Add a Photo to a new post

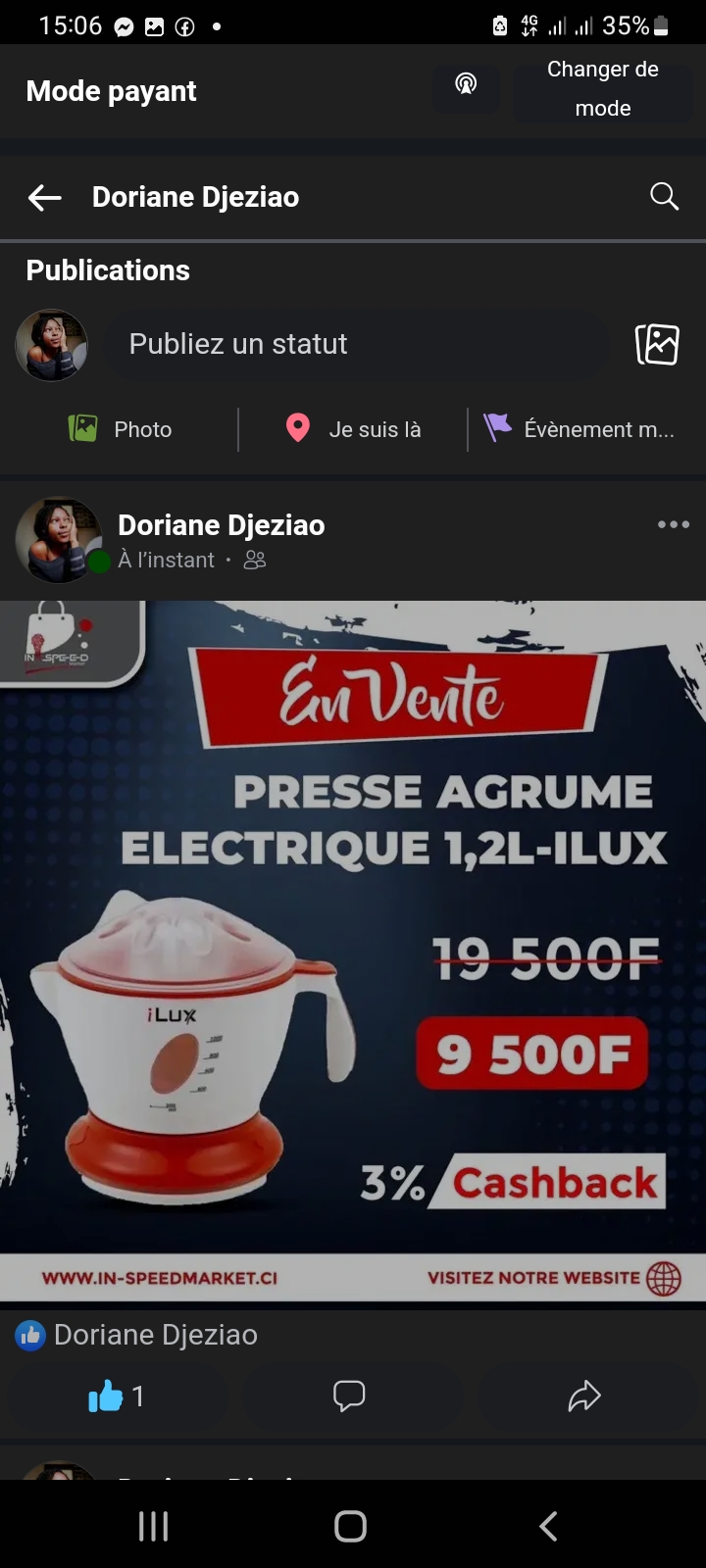(121, 429)
